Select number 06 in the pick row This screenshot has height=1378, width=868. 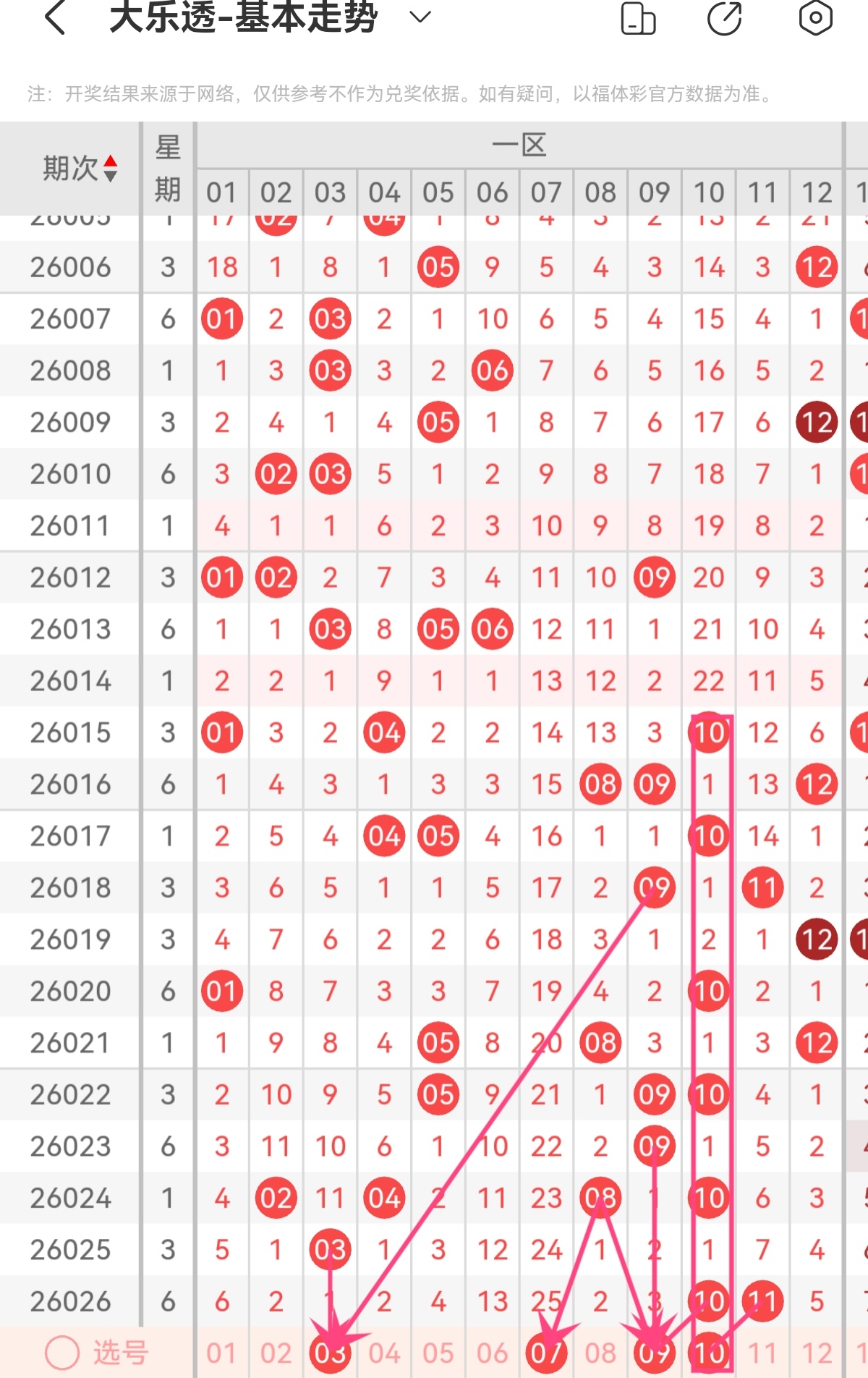pyautogui.click(x=493, y=1353)
